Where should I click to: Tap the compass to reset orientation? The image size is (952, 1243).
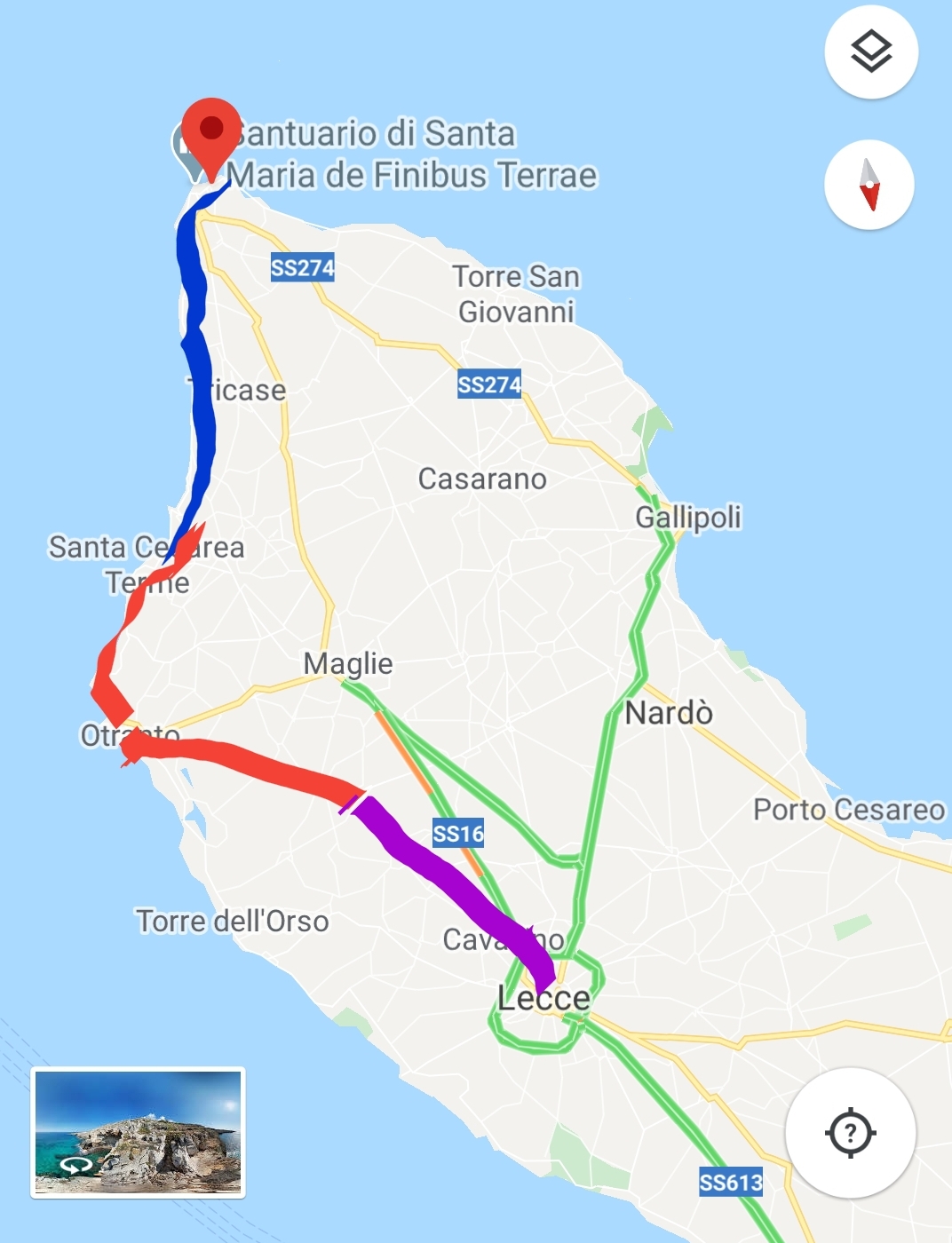869,185
